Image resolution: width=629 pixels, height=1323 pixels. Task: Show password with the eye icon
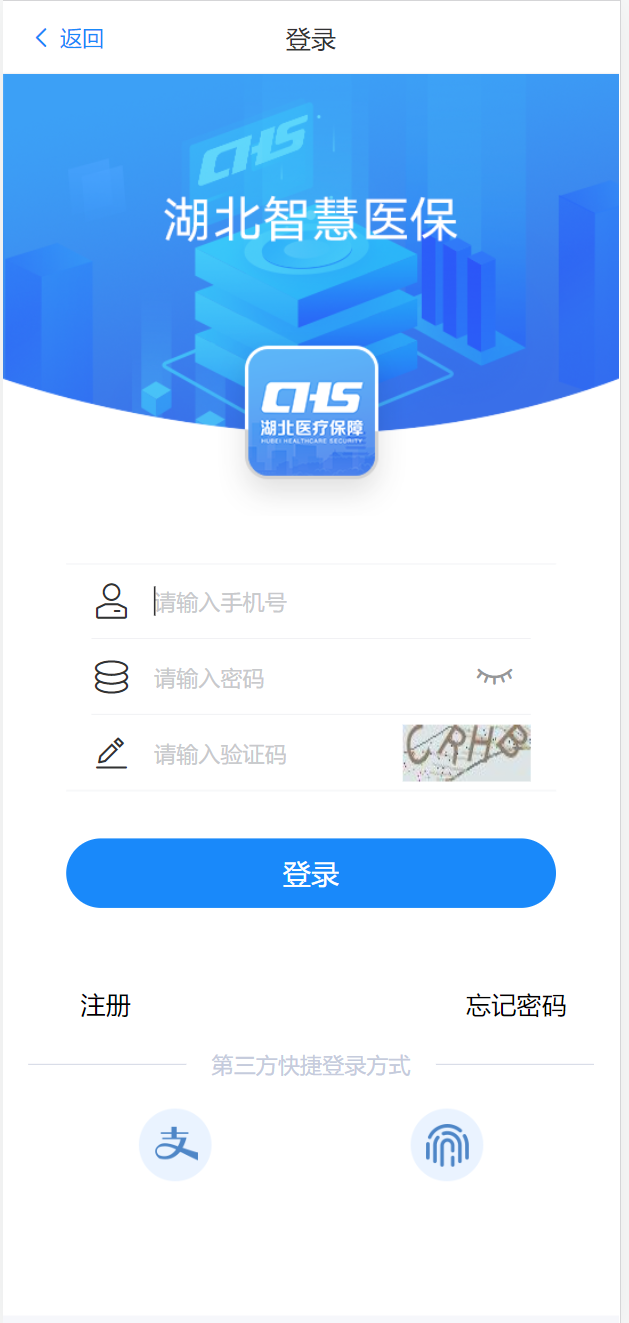[494, 677]
